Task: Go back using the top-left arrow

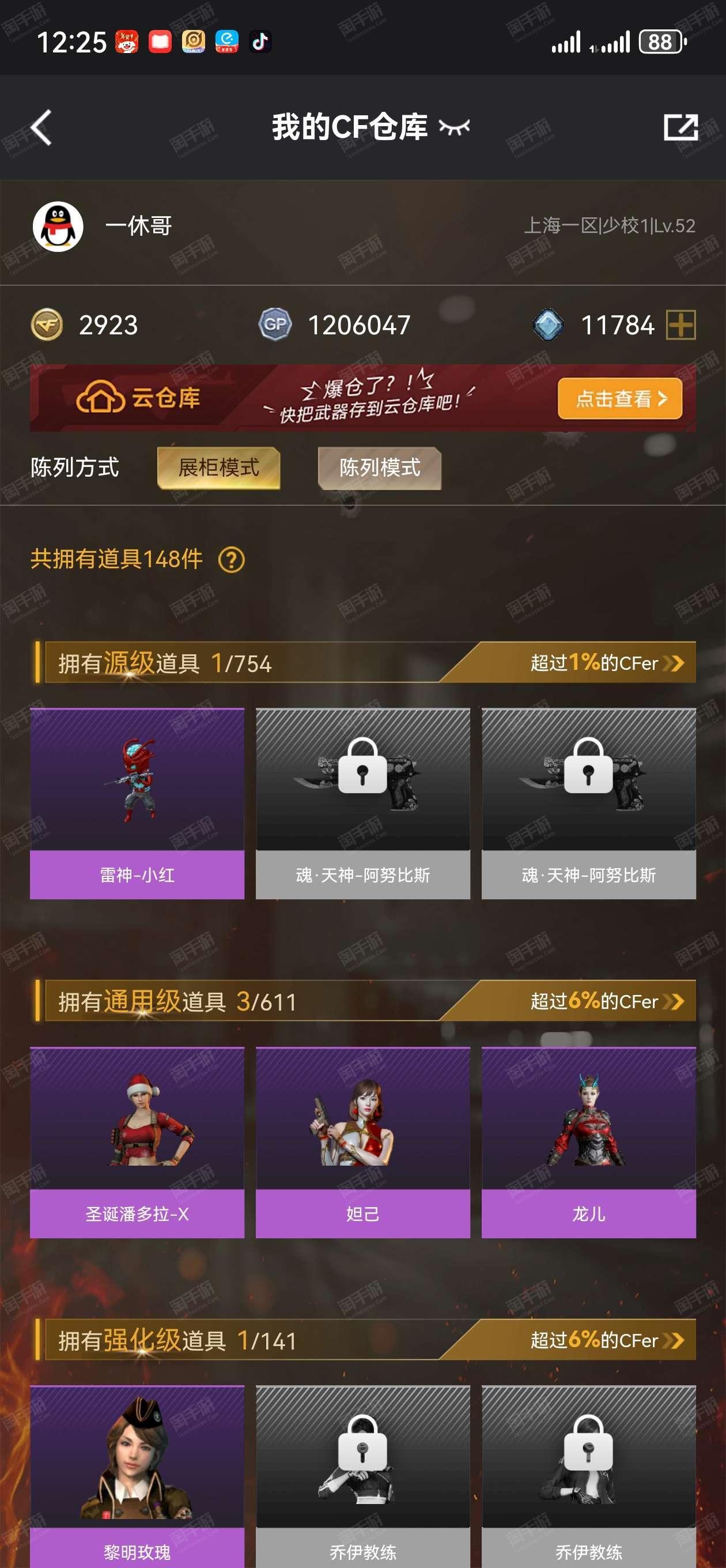Action: click(41, 128)
